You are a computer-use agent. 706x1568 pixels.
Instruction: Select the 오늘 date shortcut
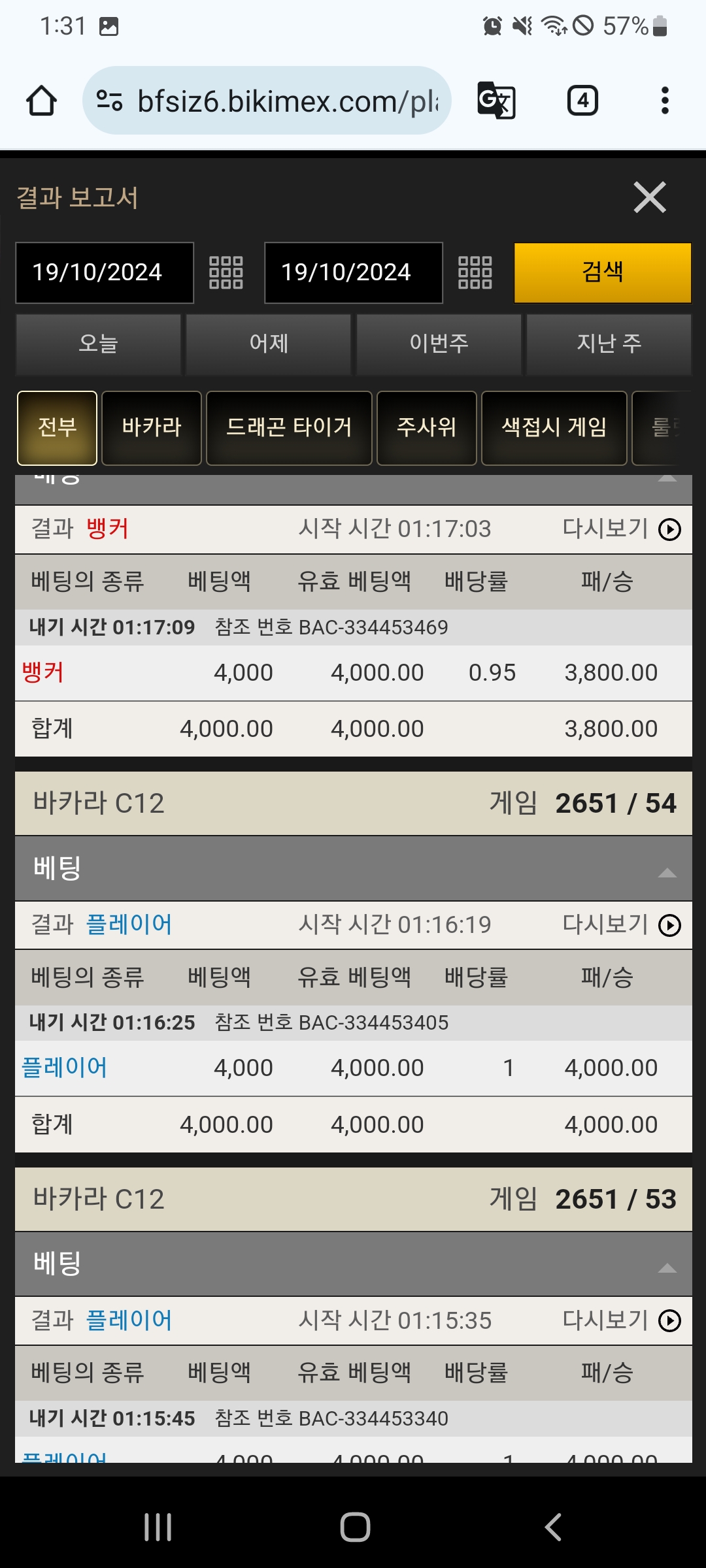[x=98, y=344]
